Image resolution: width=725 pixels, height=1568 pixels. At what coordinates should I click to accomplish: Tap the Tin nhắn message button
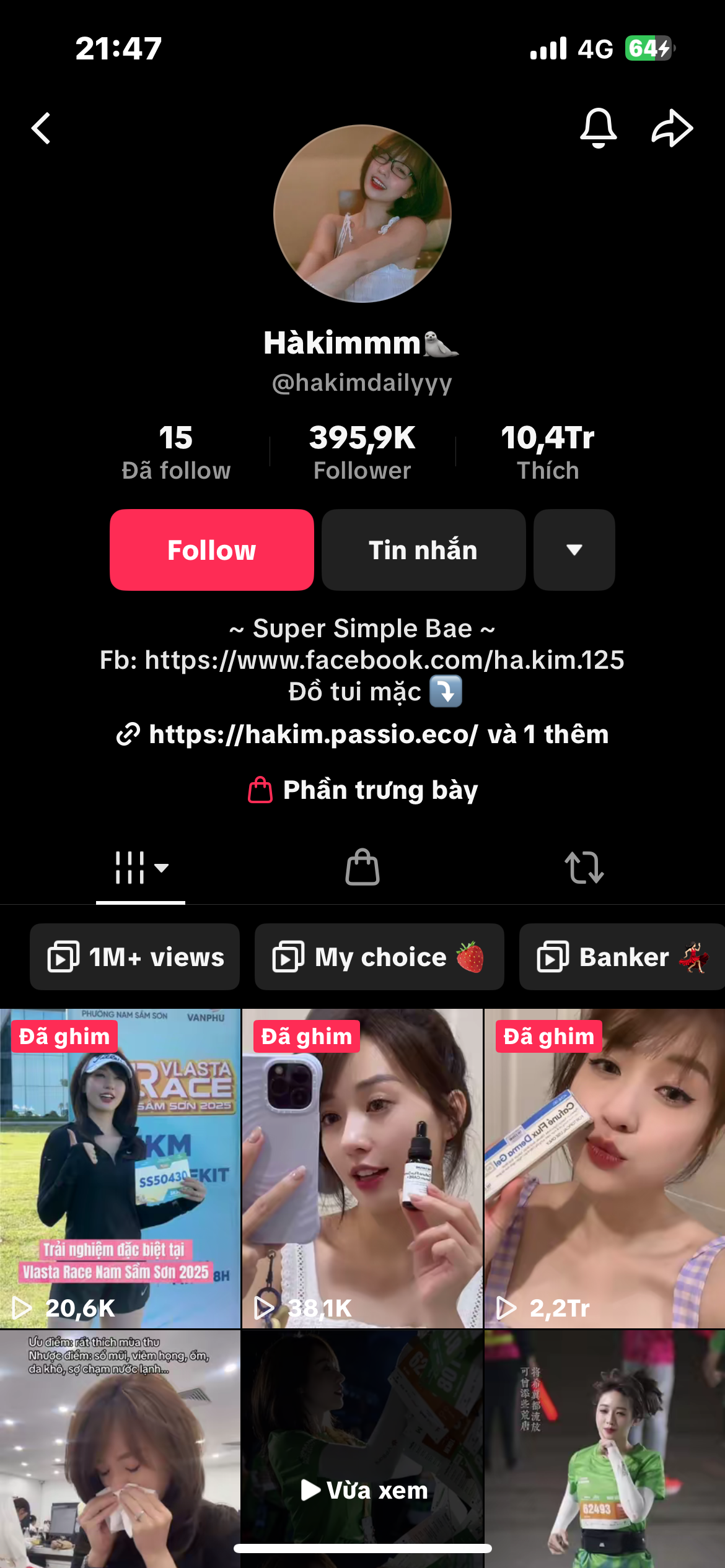tap(423, 550)
